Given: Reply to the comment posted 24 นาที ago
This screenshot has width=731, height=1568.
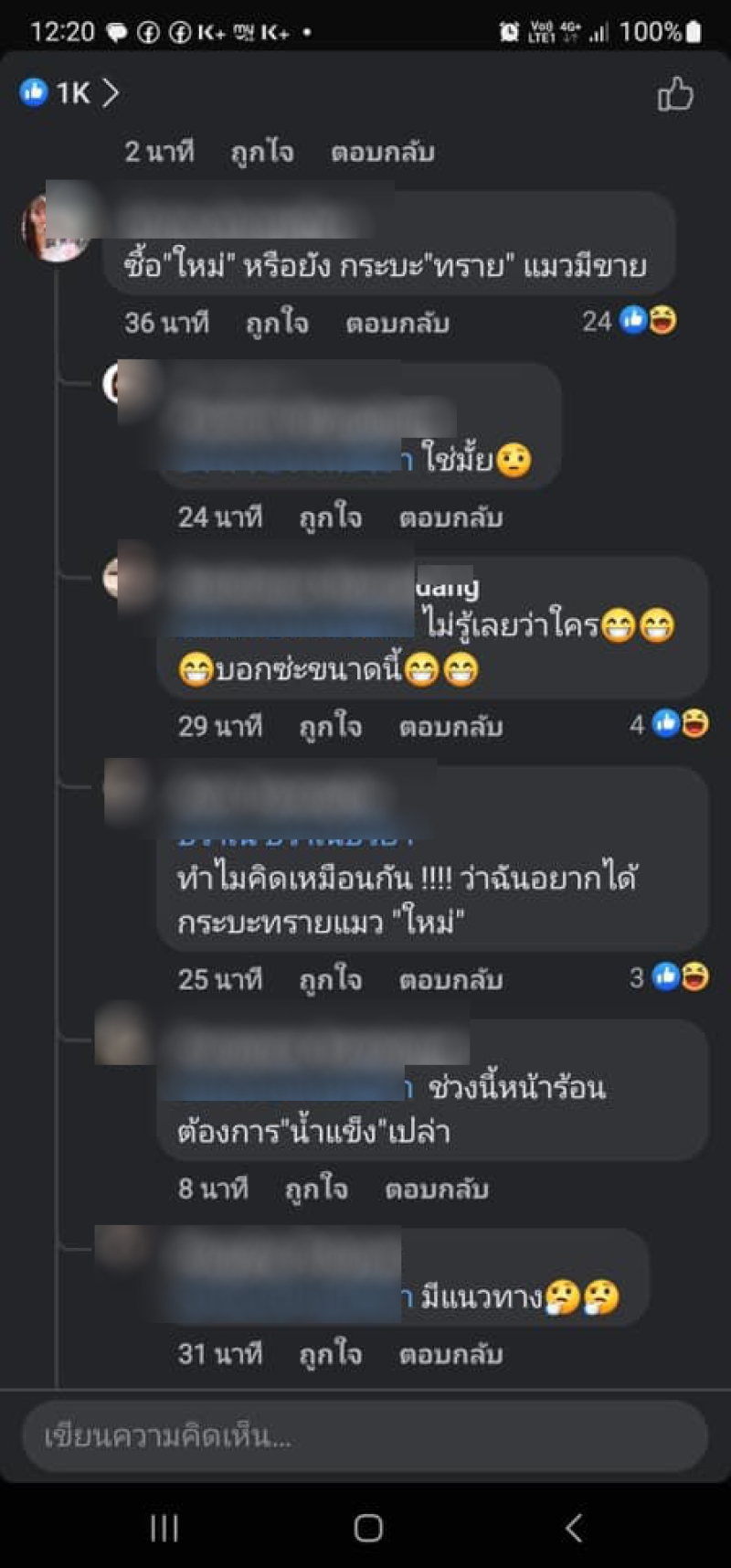Looking at the screenshot, I should (450, 517).
